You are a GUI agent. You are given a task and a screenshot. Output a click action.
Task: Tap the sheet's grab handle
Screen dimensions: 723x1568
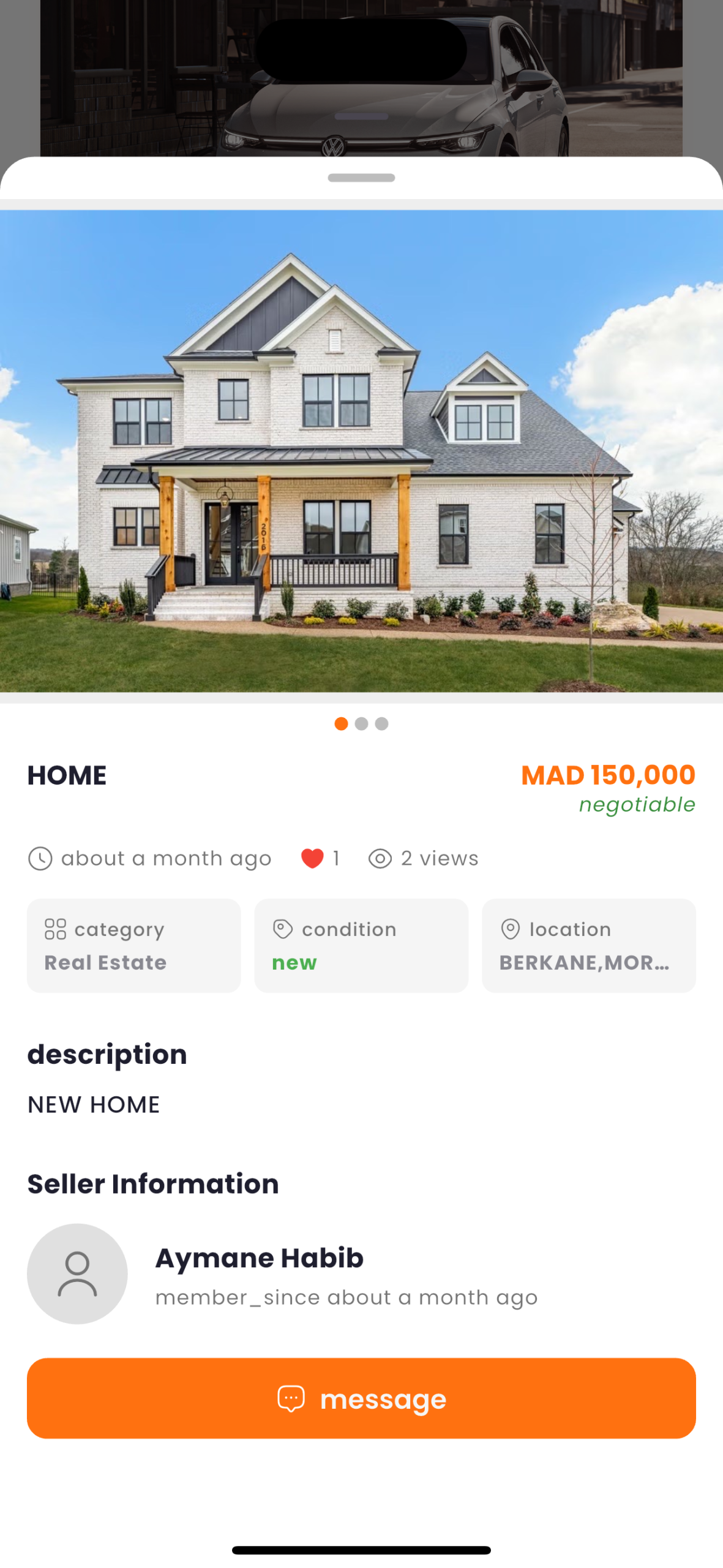point(361,178)
